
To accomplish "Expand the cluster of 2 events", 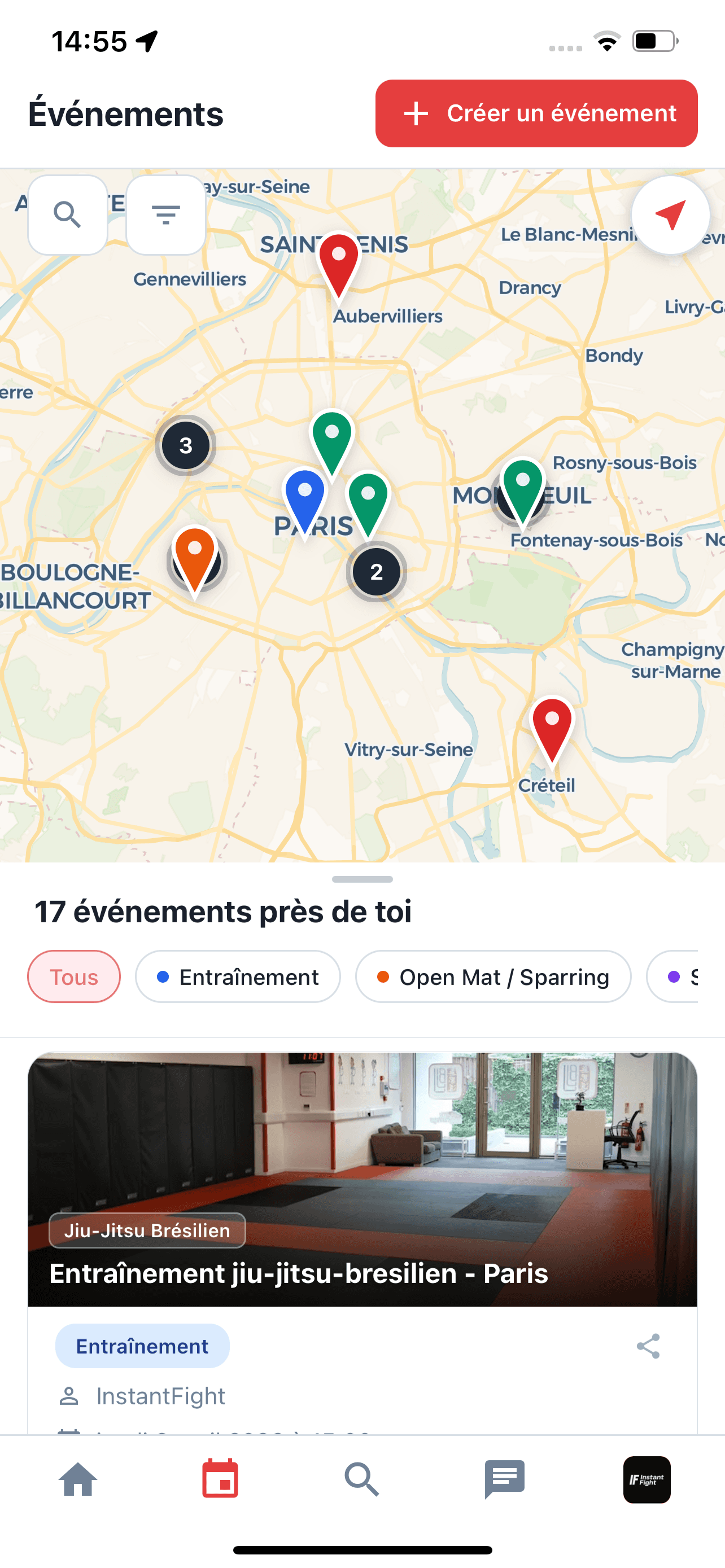I will [x=377, y=571].
